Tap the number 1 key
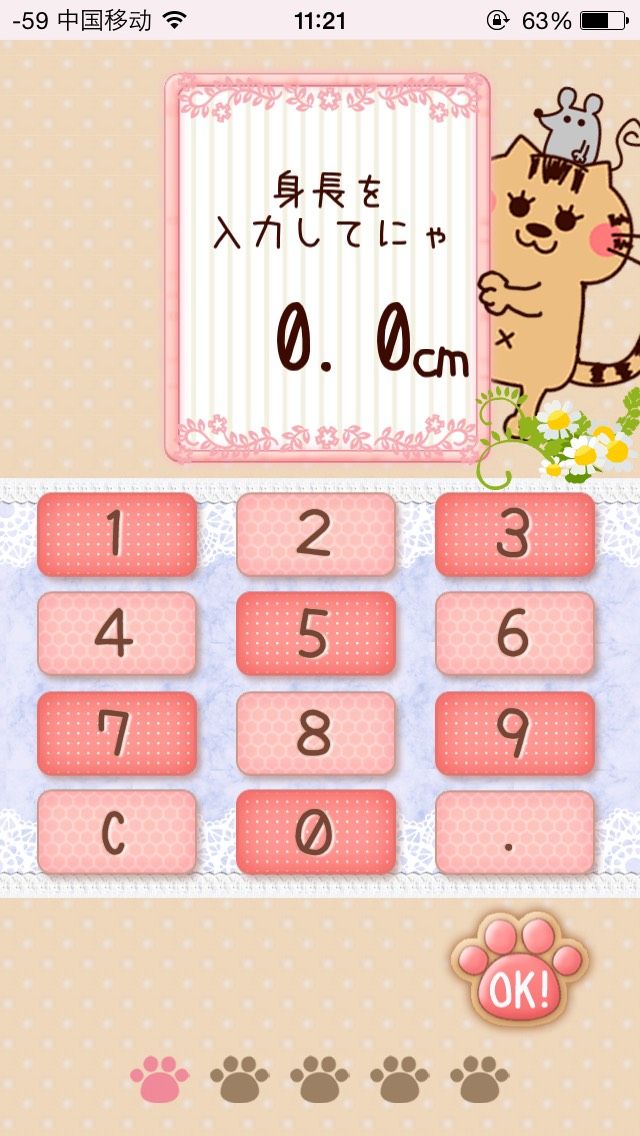640x1136 pixels. [117, 535]
